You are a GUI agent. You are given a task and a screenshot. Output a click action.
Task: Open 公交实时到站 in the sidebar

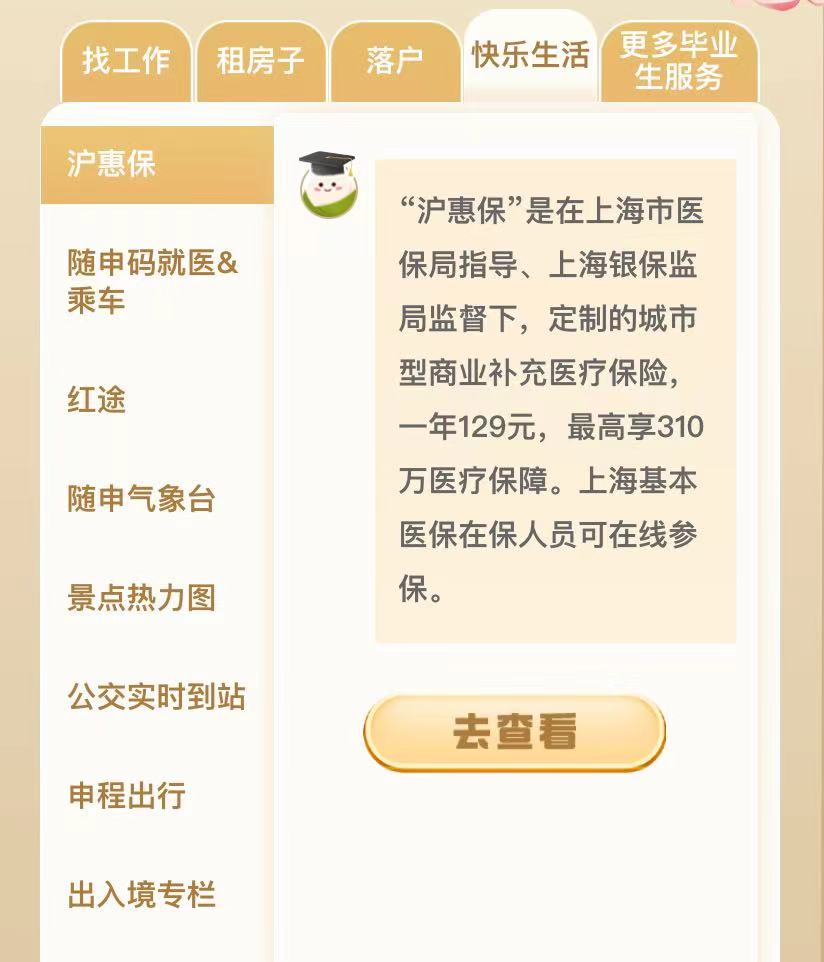point(156,696)
